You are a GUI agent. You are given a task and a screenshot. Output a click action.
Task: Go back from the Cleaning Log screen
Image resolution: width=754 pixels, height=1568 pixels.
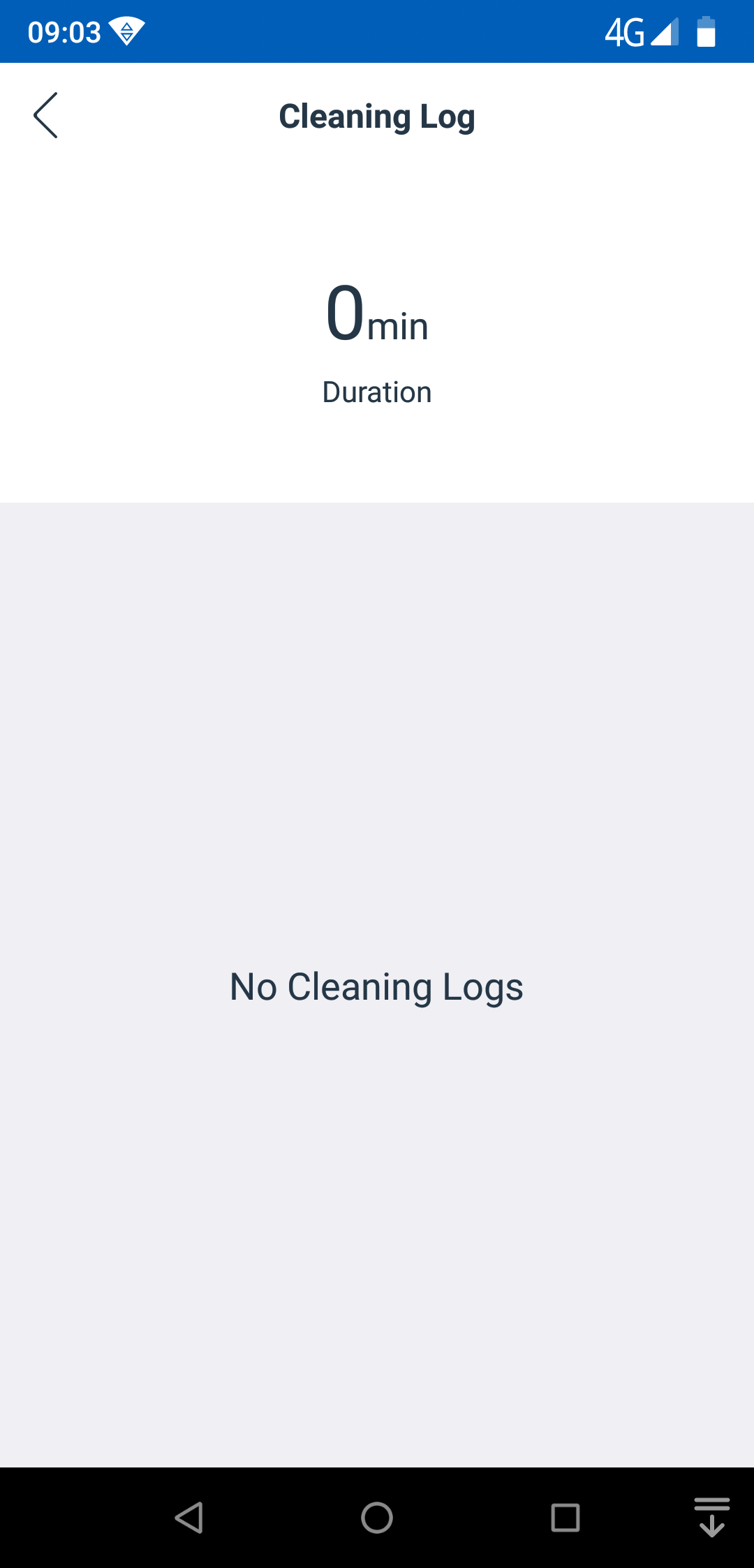tap(45, 115)
